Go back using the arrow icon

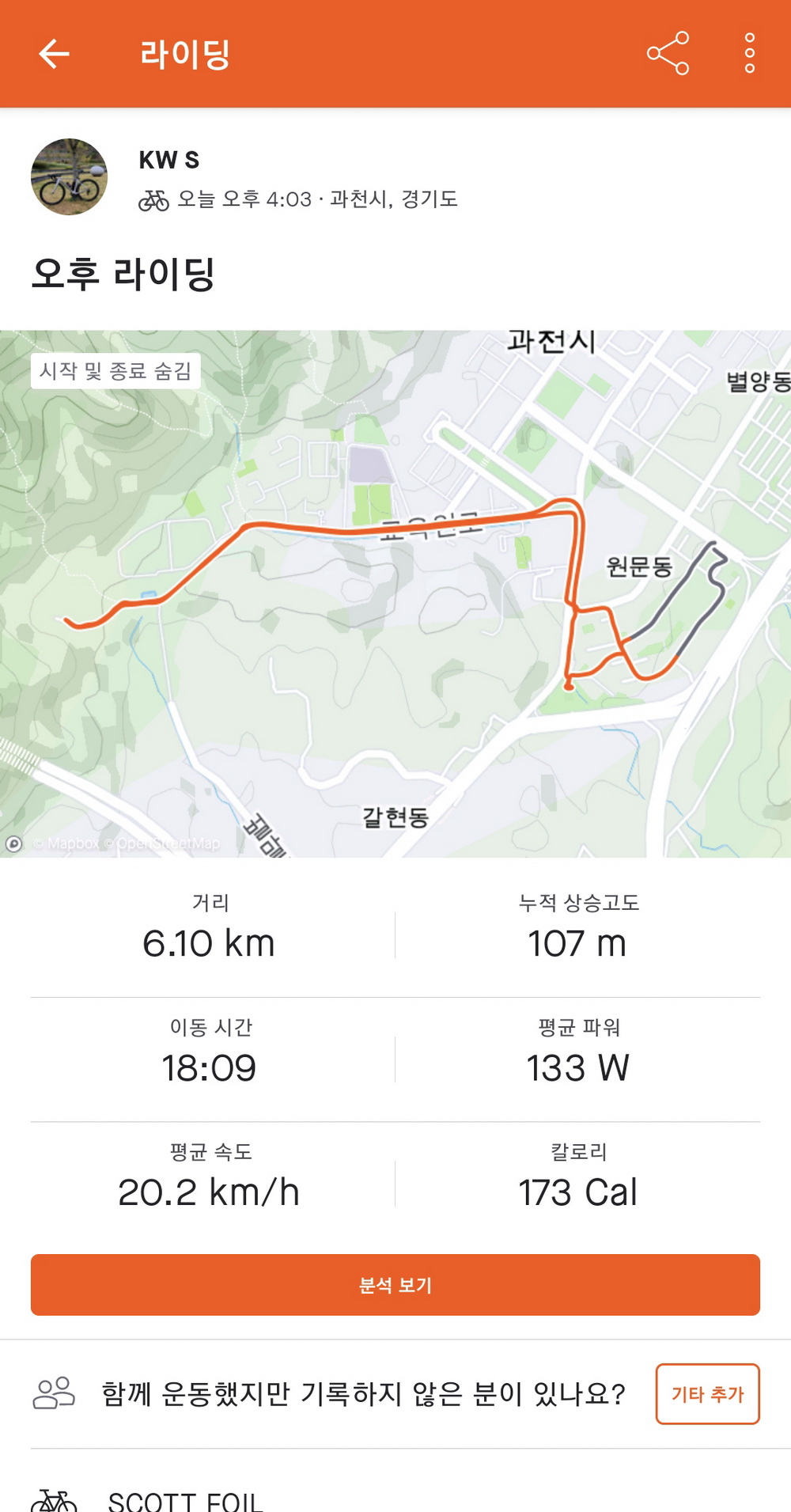pyautogui.click(x=54, y=54)
